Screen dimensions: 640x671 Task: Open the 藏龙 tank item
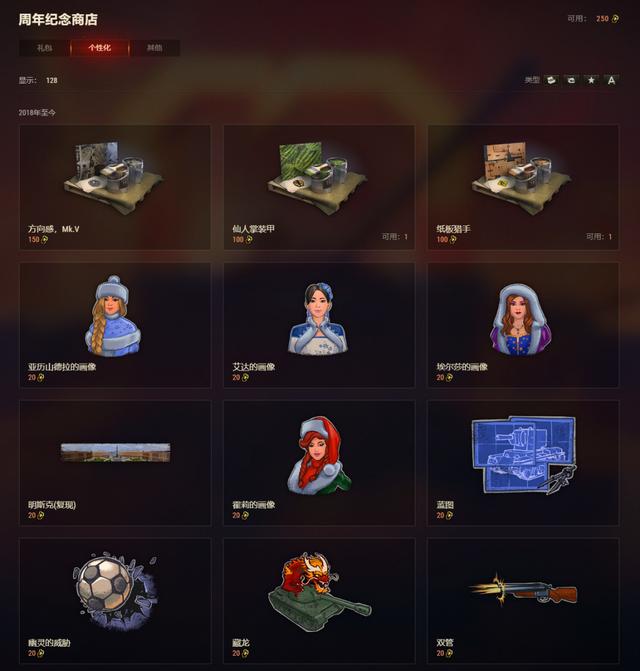[x=318, y=600]
